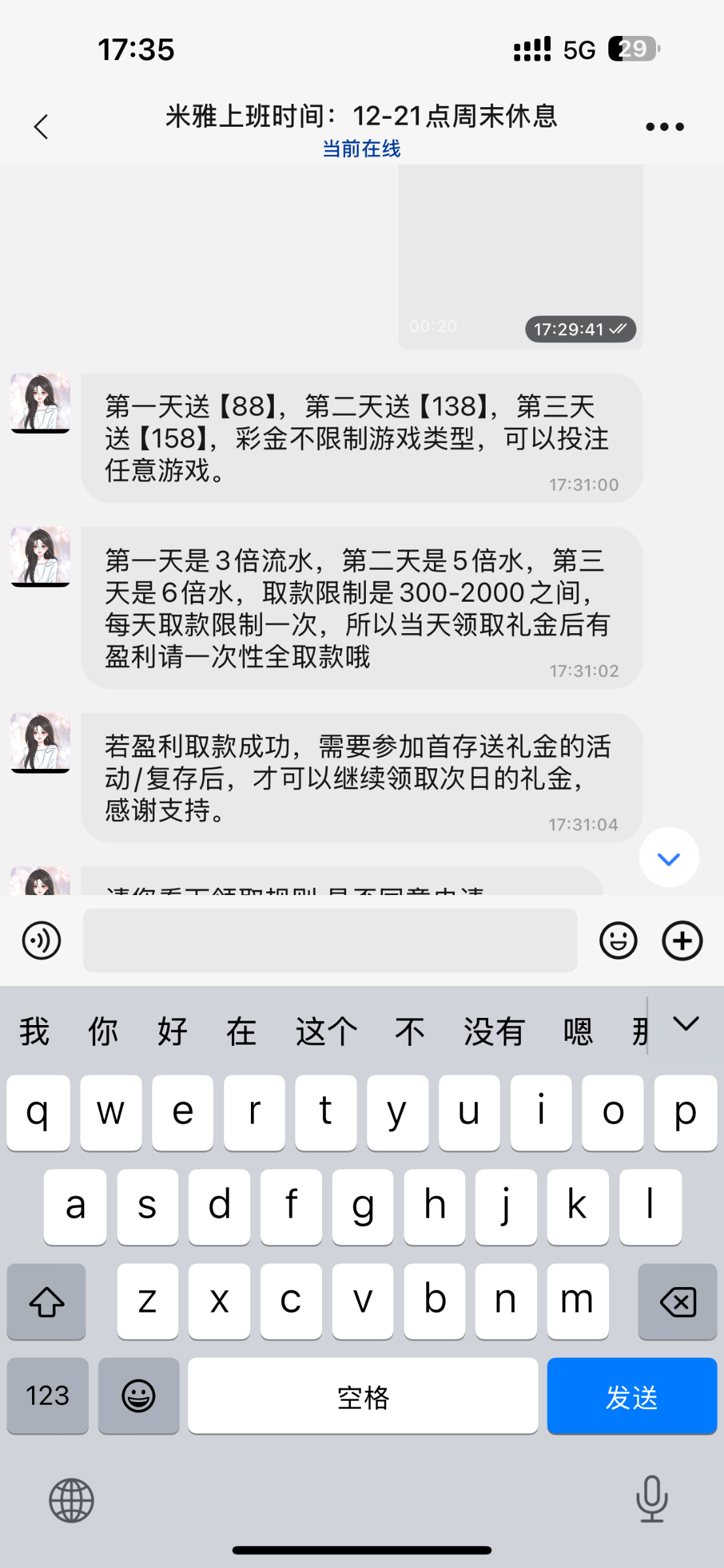The height and width of the screenshot is (1568, 724).
Task: Switch to voice message input
Action: click(x=42, y=941)
